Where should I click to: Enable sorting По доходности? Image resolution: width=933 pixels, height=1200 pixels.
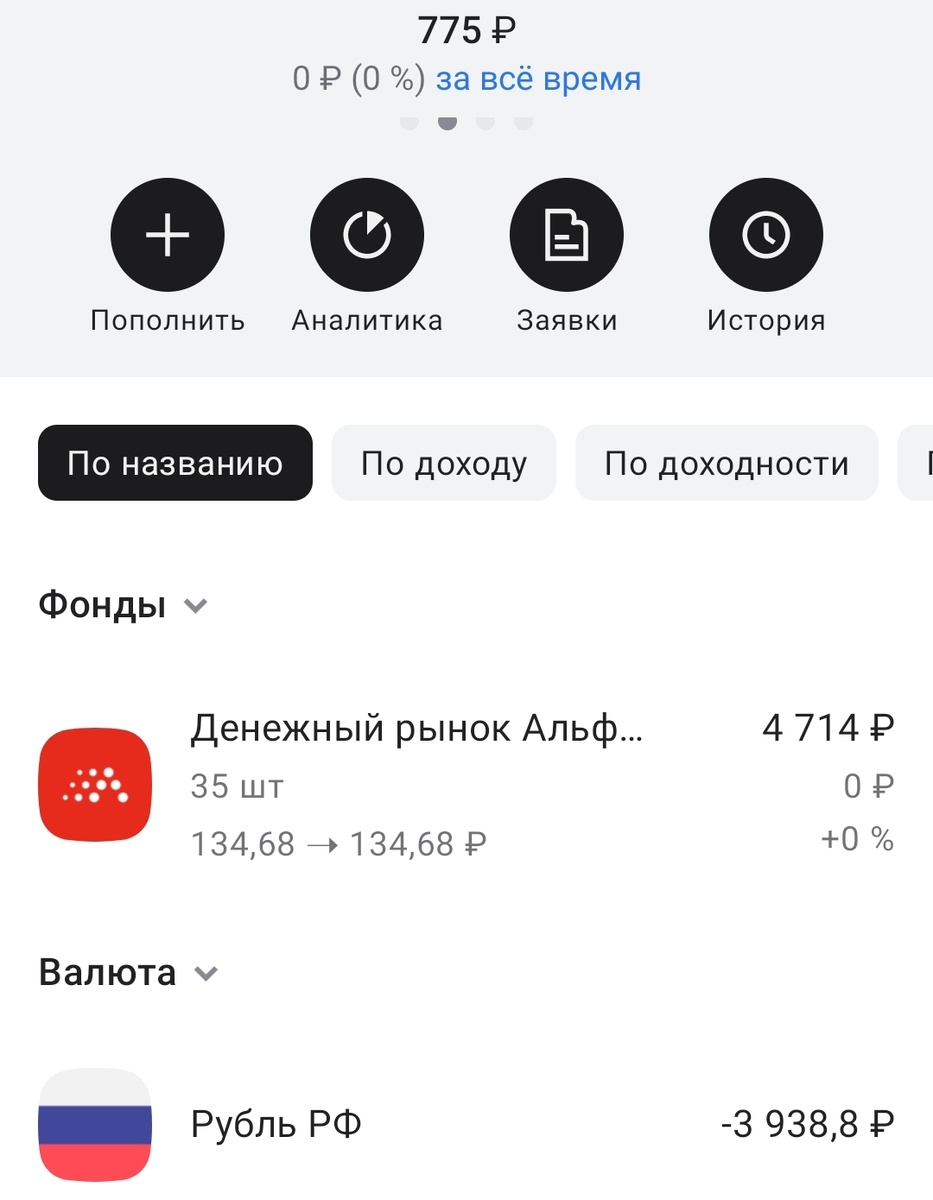click(x=727, y=462)
